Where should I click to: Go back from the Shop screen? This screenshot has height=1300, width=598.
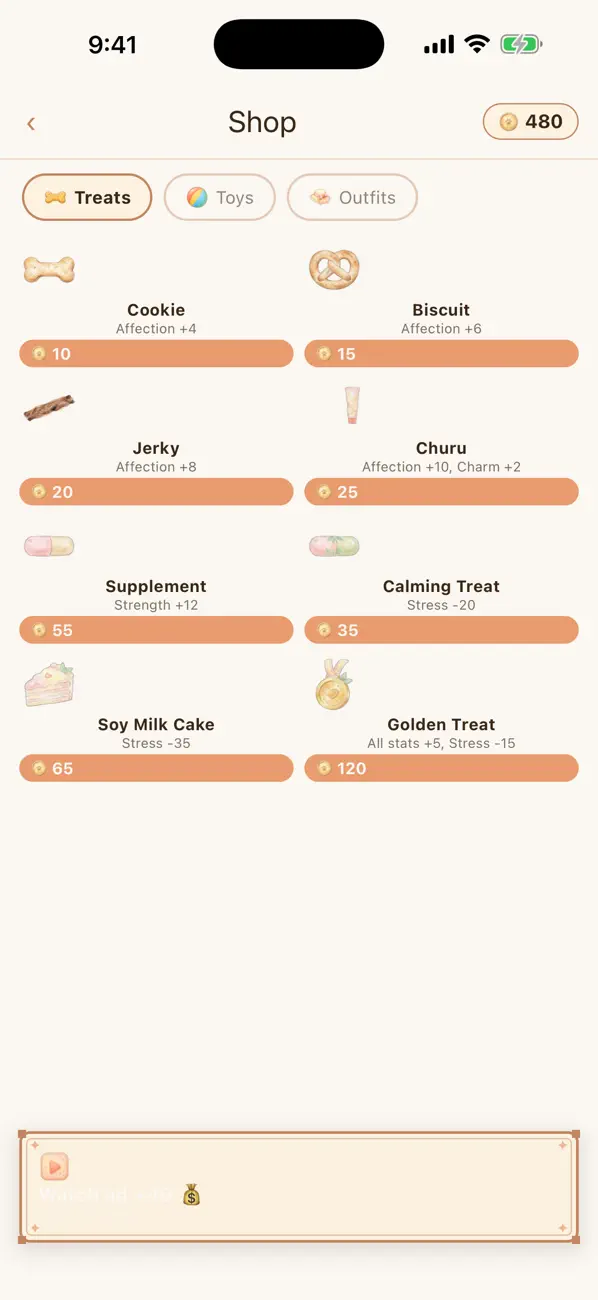click(x=31, y=123)
